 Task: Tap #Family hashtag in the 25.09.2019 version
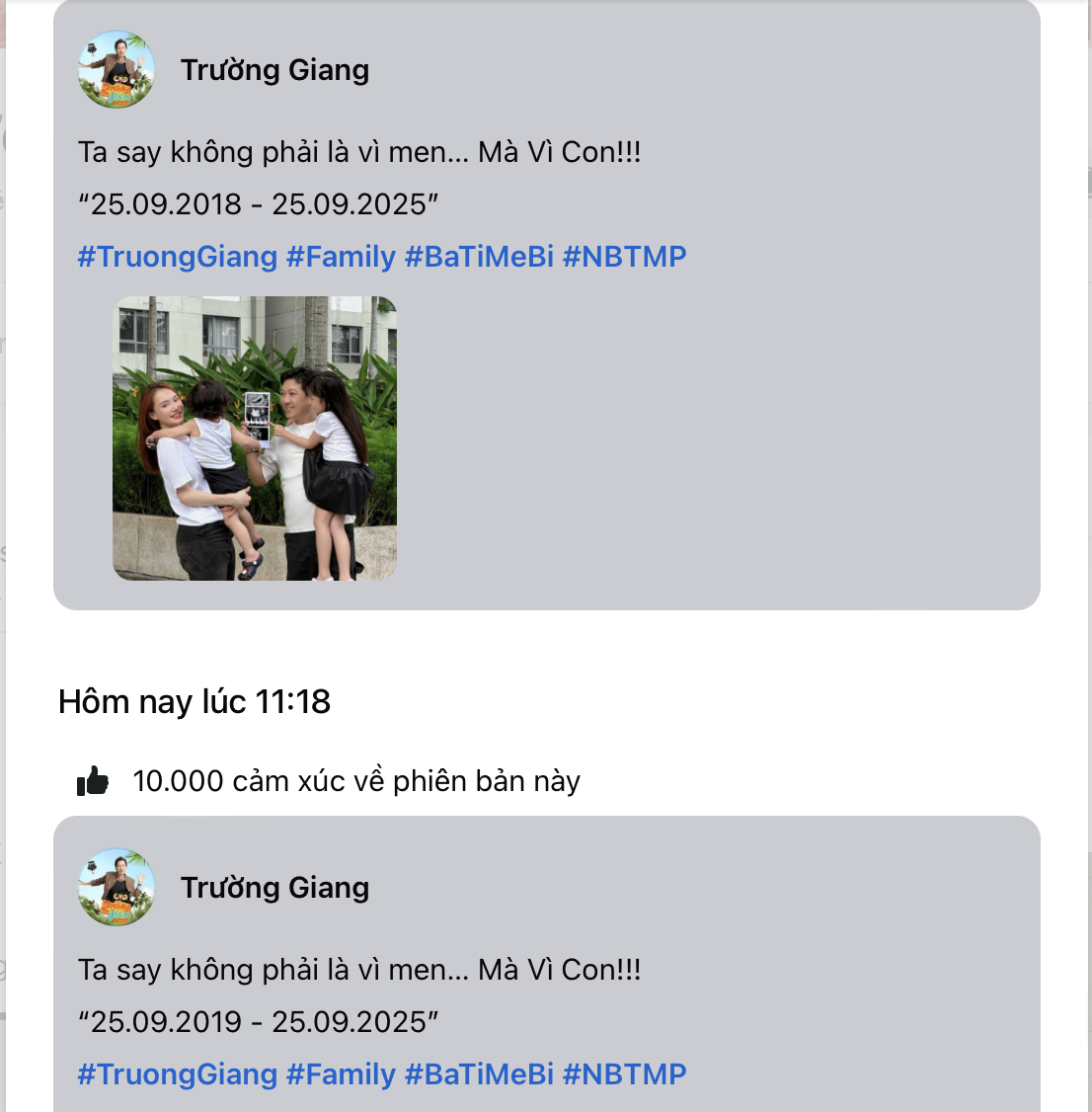(341, 1074)
